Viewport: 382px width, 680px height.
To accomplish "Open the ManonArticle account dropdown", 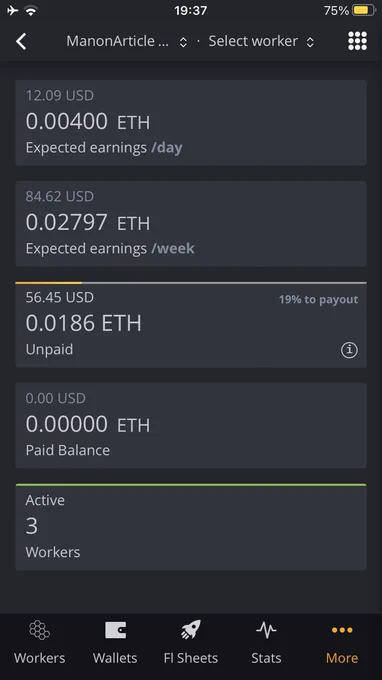I will (127, 42).
